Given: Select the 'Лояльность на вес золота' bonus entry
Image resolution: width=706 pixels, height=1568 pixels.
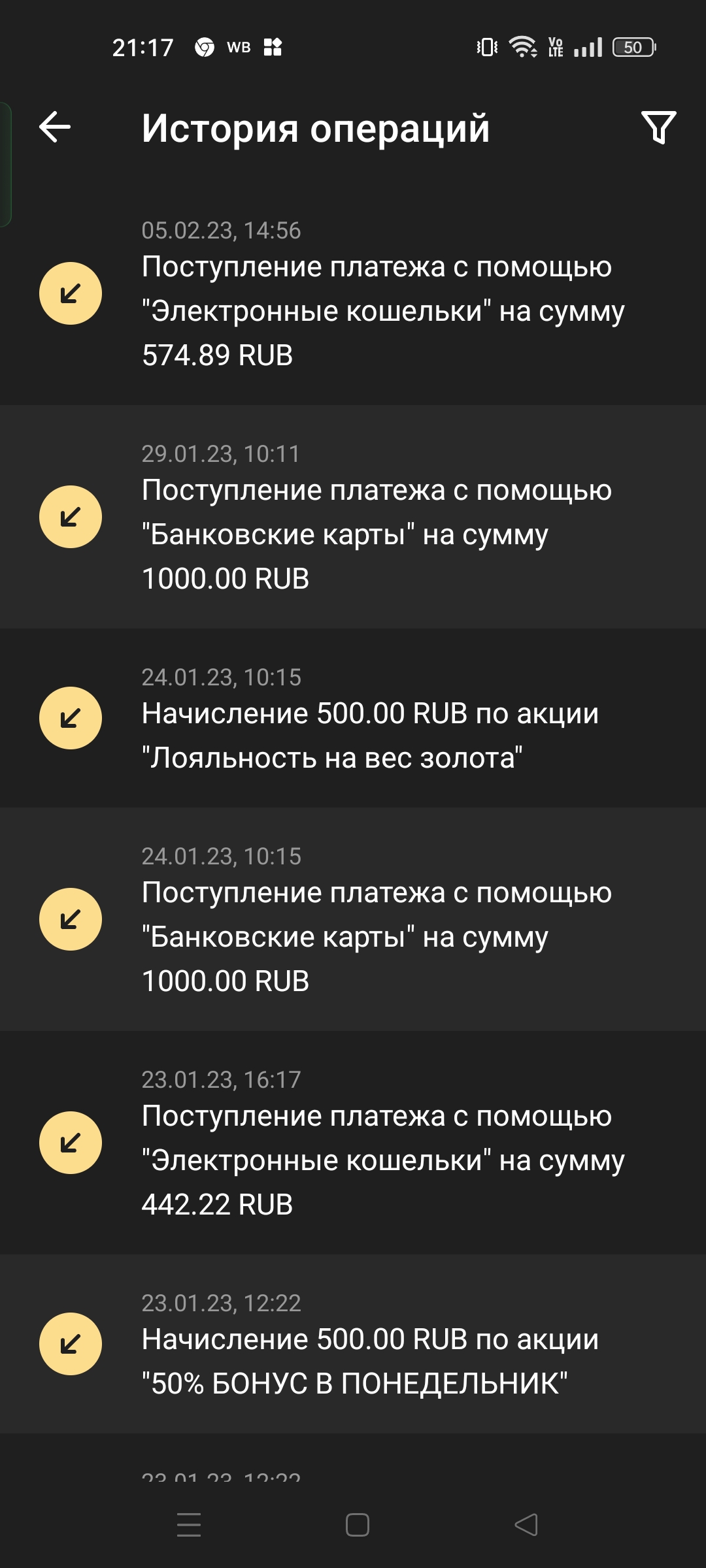Looking at the screenshot, I should coord(353,718).
